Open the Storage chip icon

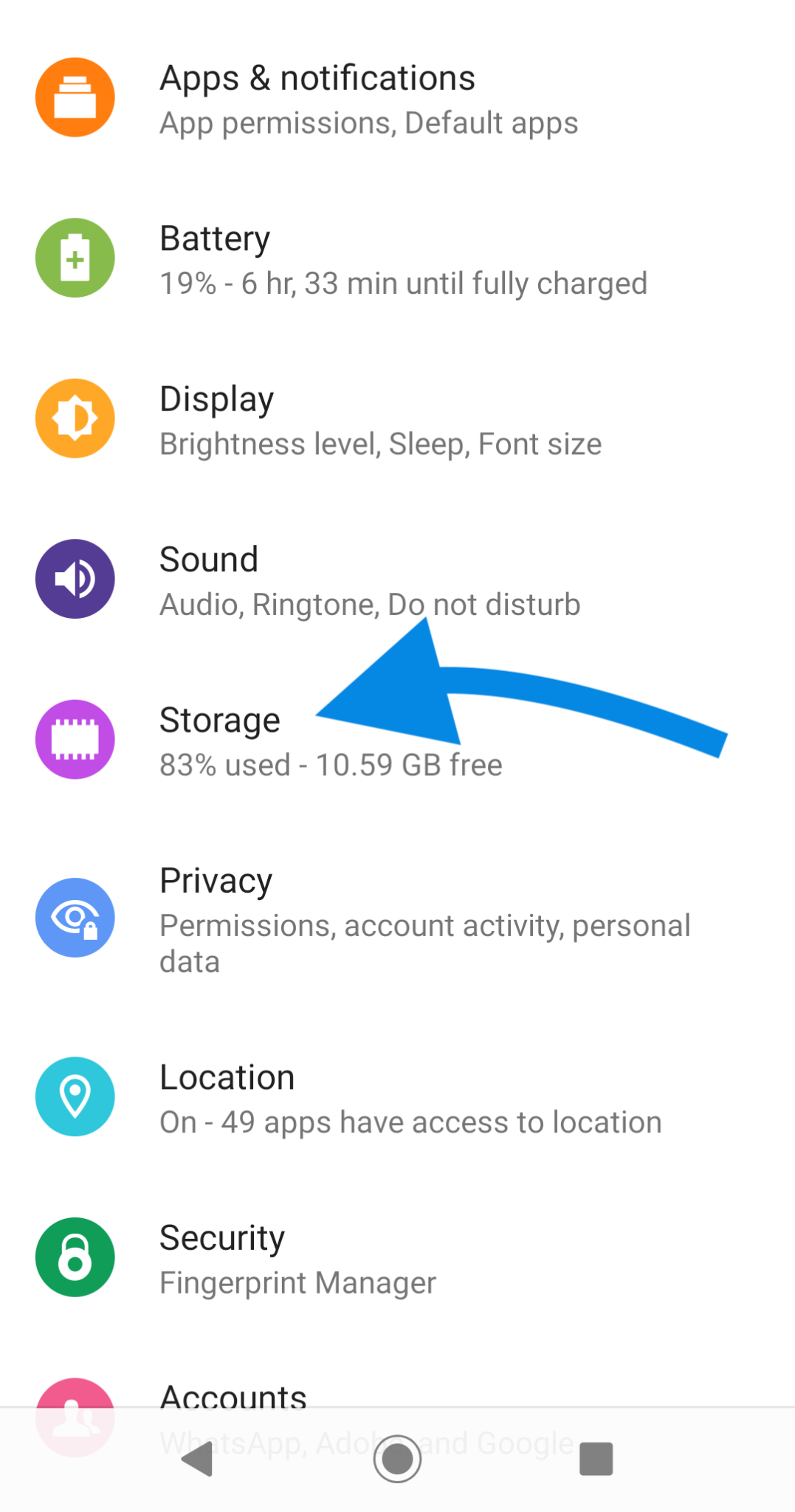[x=75, y=739]
